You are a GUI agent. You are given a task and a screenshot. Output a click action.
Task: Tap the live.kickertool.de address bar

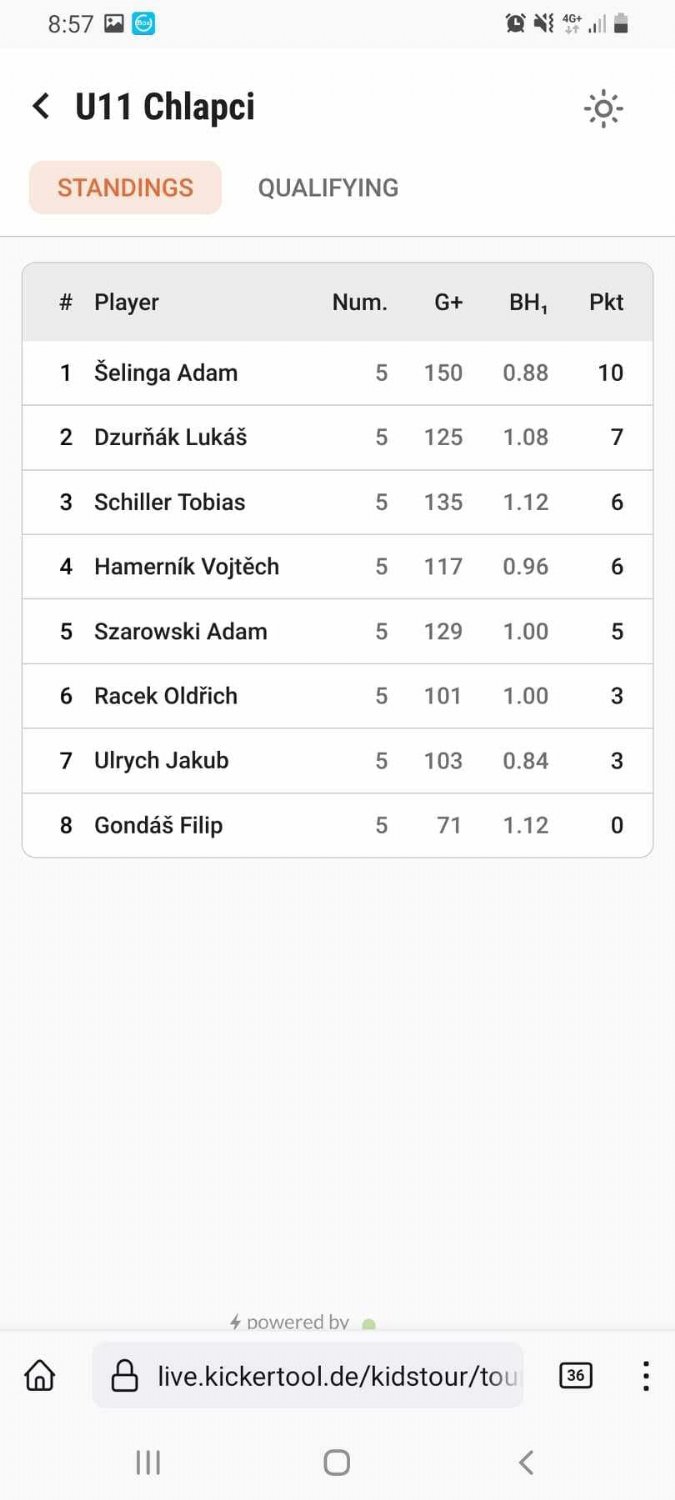308,1376
